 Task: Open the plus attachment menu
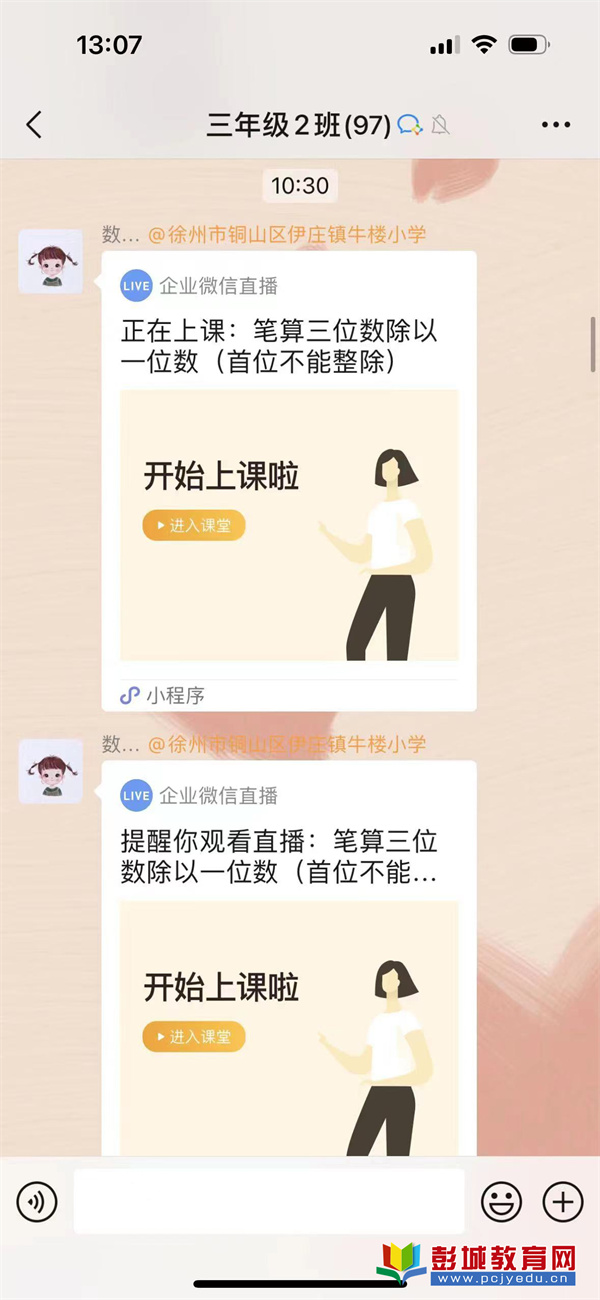(x=562, y=1201)
